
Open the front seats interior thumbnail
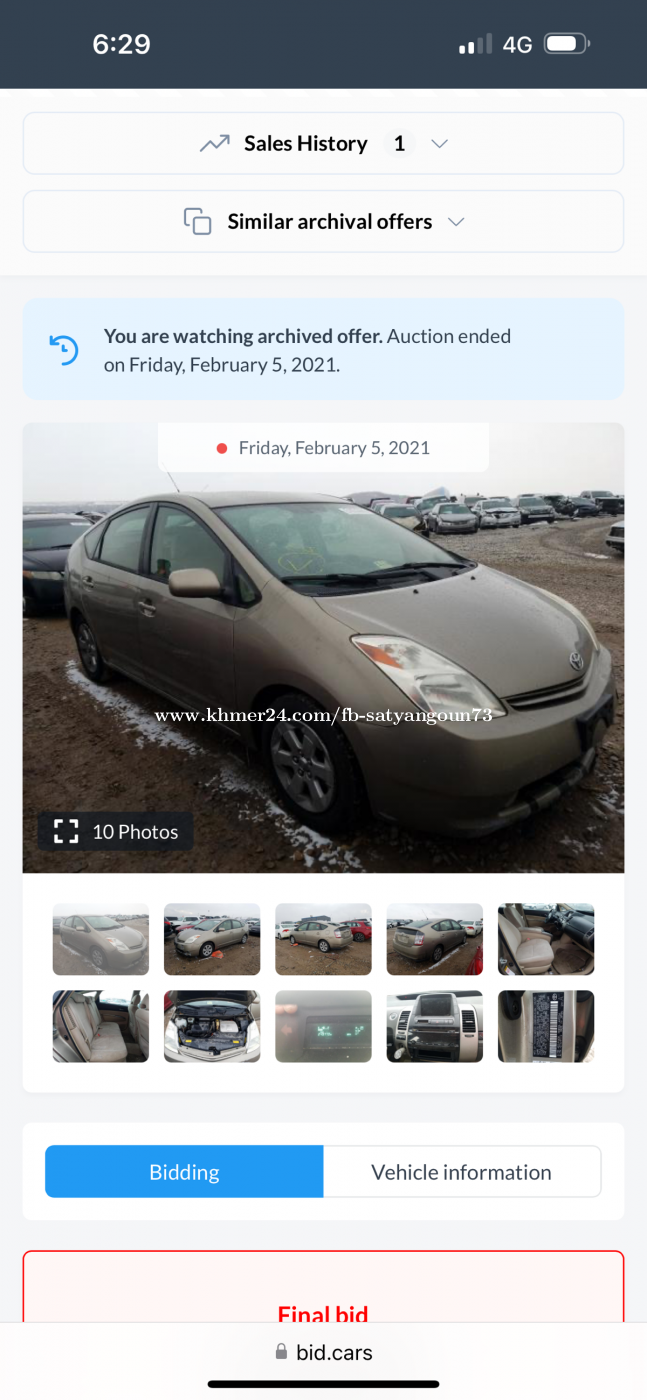pyautogui.click(x=546, y=939)
